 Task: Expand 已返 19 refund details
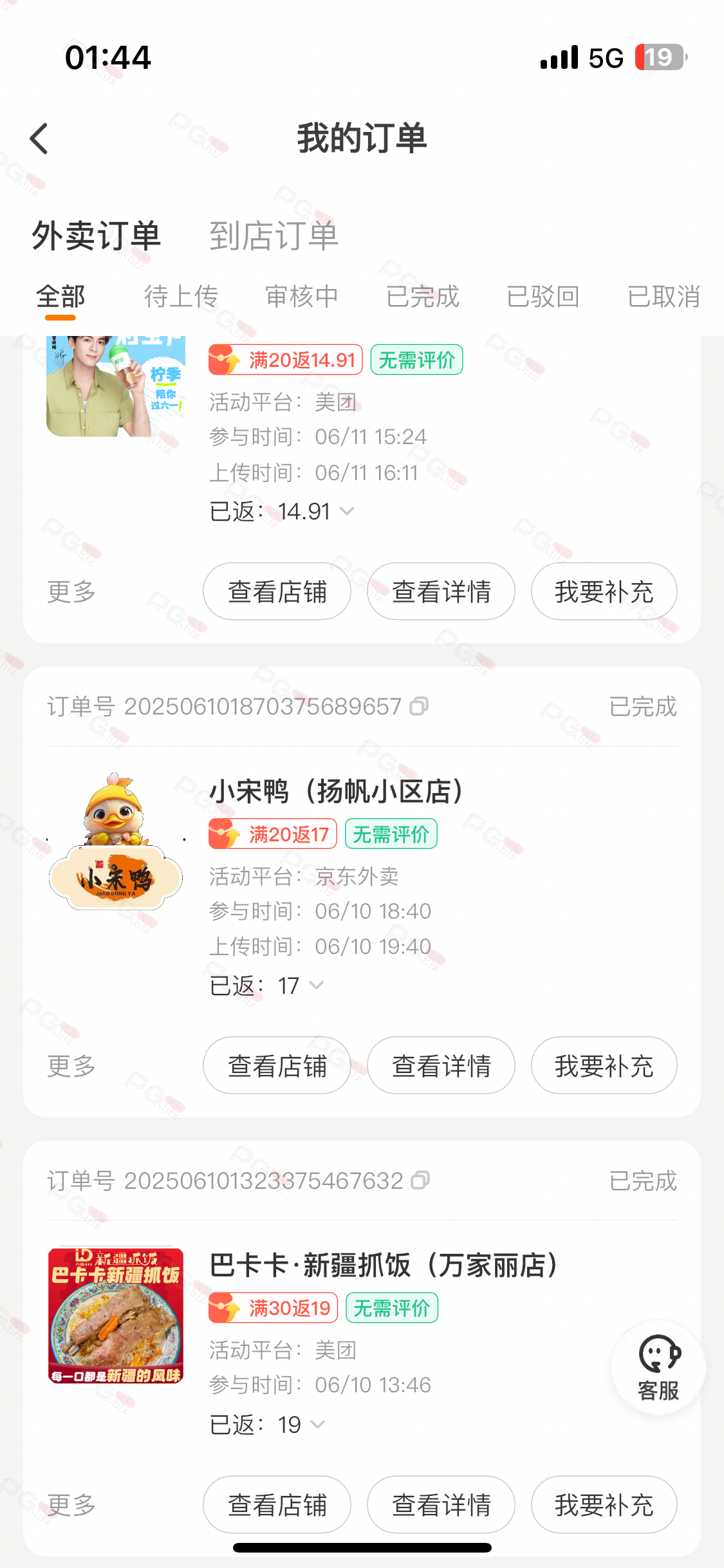click(317, 1424)
